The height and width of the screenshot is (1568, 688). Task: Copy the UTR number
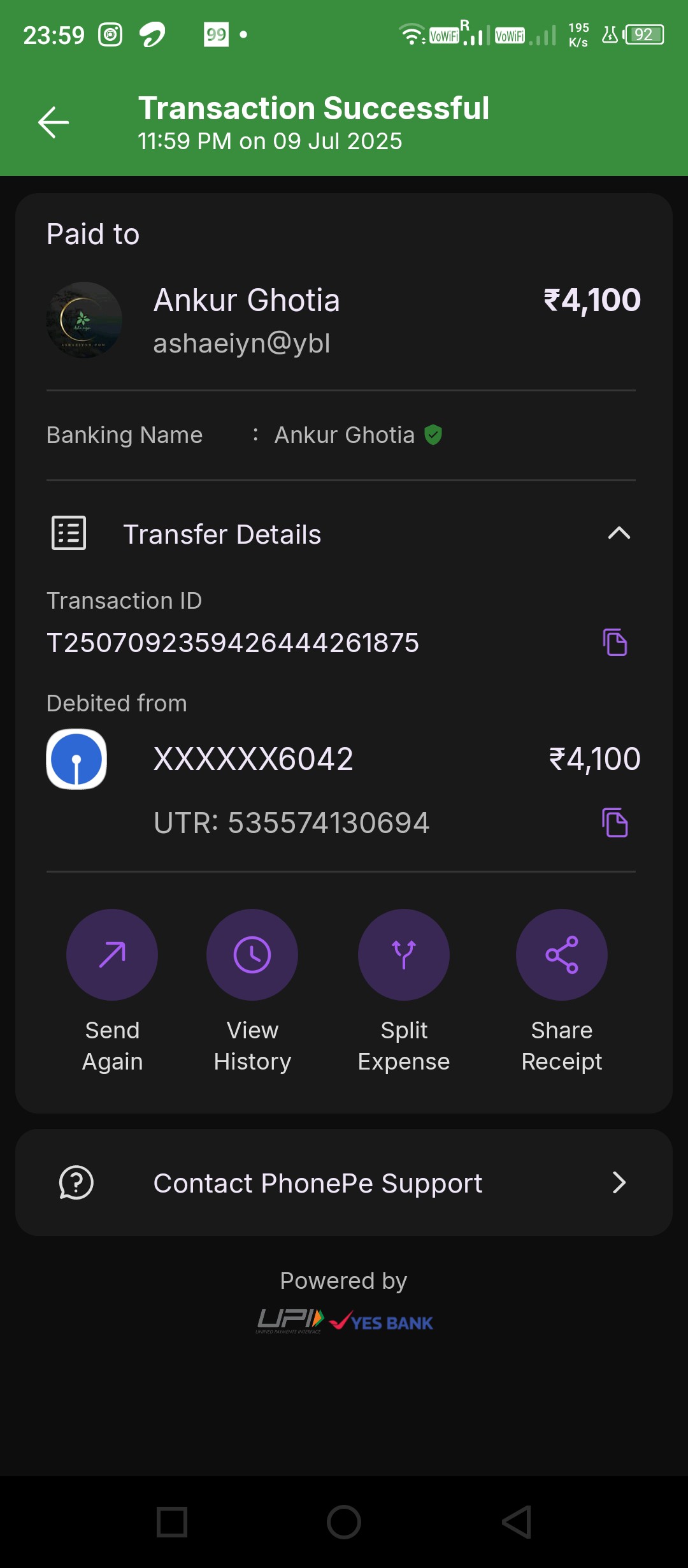pyautogui.click(x=615, y=822)
